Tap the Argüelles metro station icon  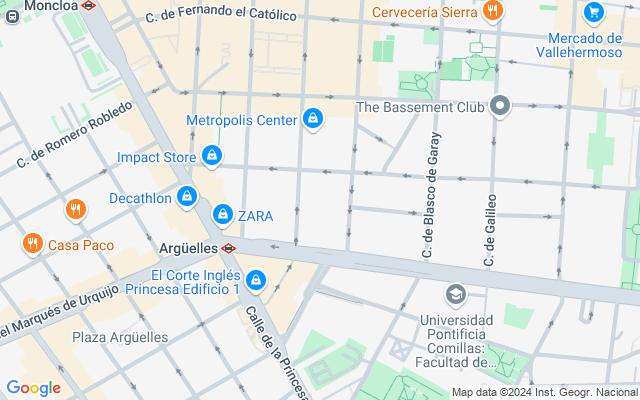pyautogui.click(x=229, y=248)
